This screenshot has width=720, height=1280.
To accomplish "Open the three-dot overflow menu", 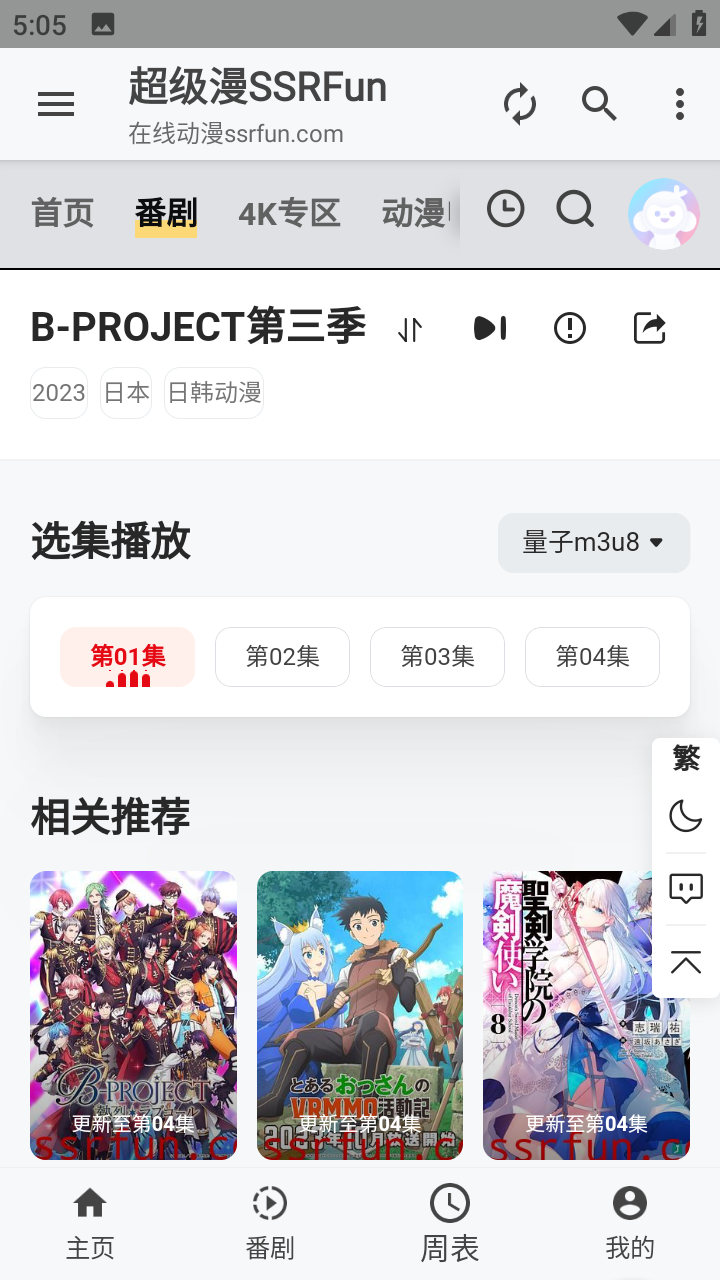I will (680, 104).
